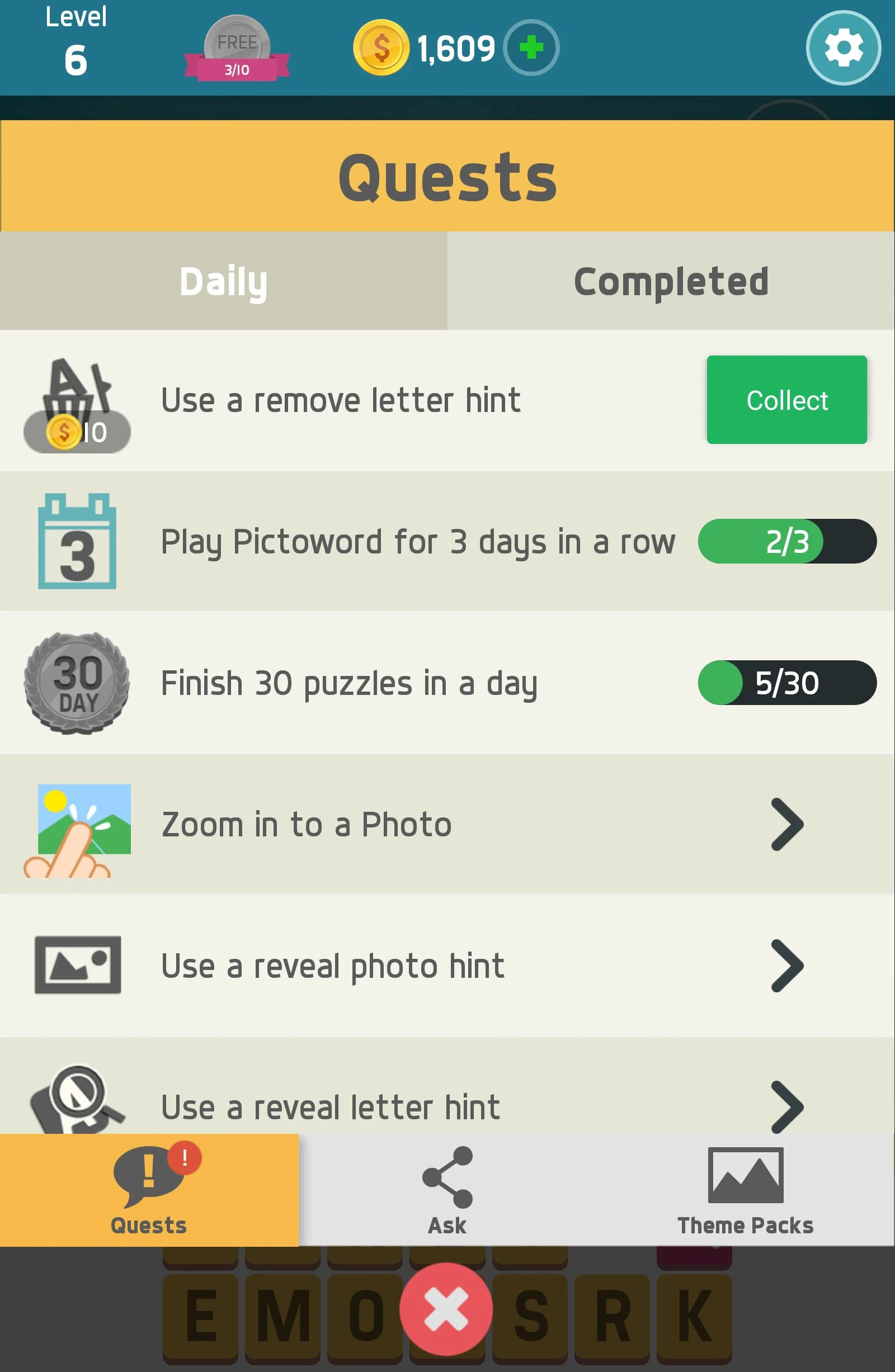Viewport: 895px width, 1372px height.
Task: Add more coins with the plus button
Action: [x=530, y=48]
